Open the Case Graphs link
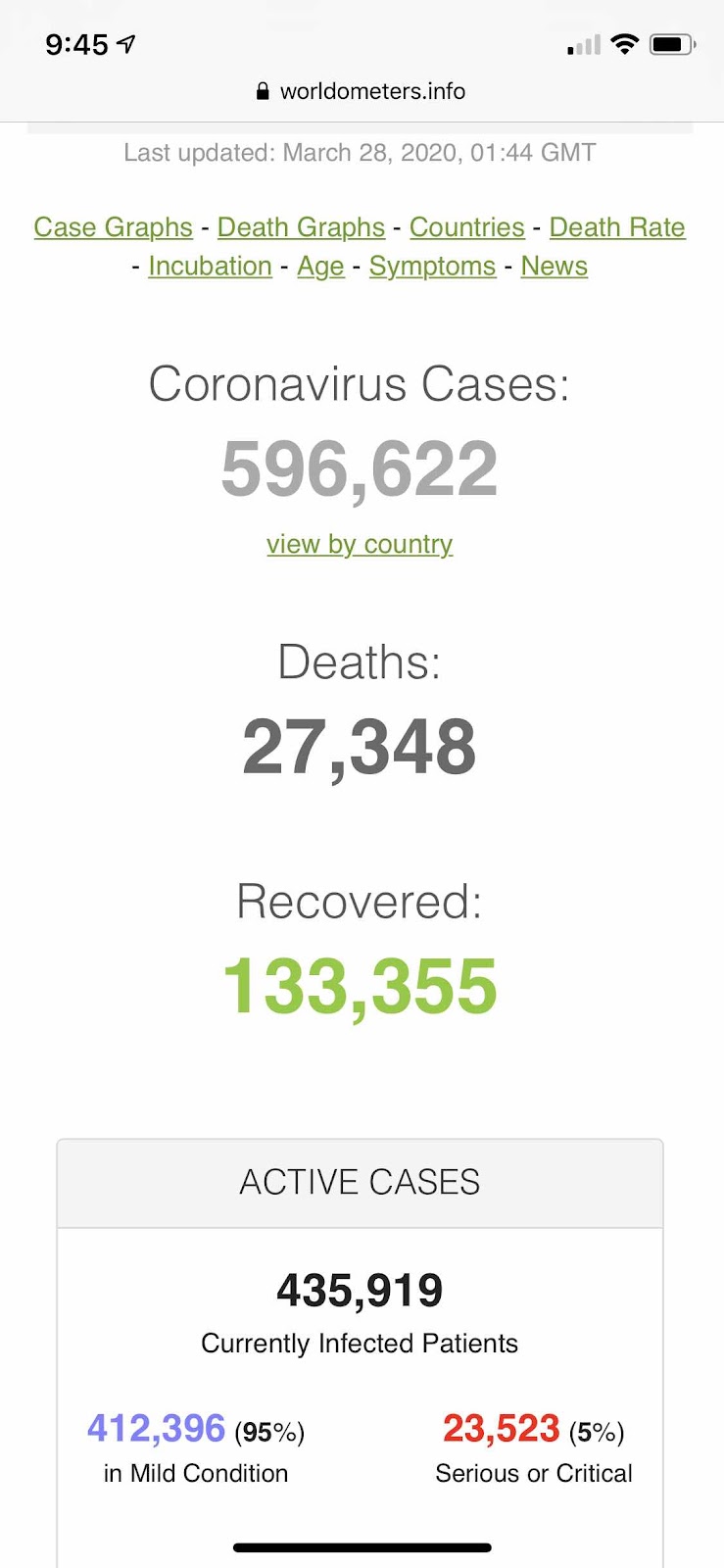Screen dimensions: 724x1568 pos(113,227)
